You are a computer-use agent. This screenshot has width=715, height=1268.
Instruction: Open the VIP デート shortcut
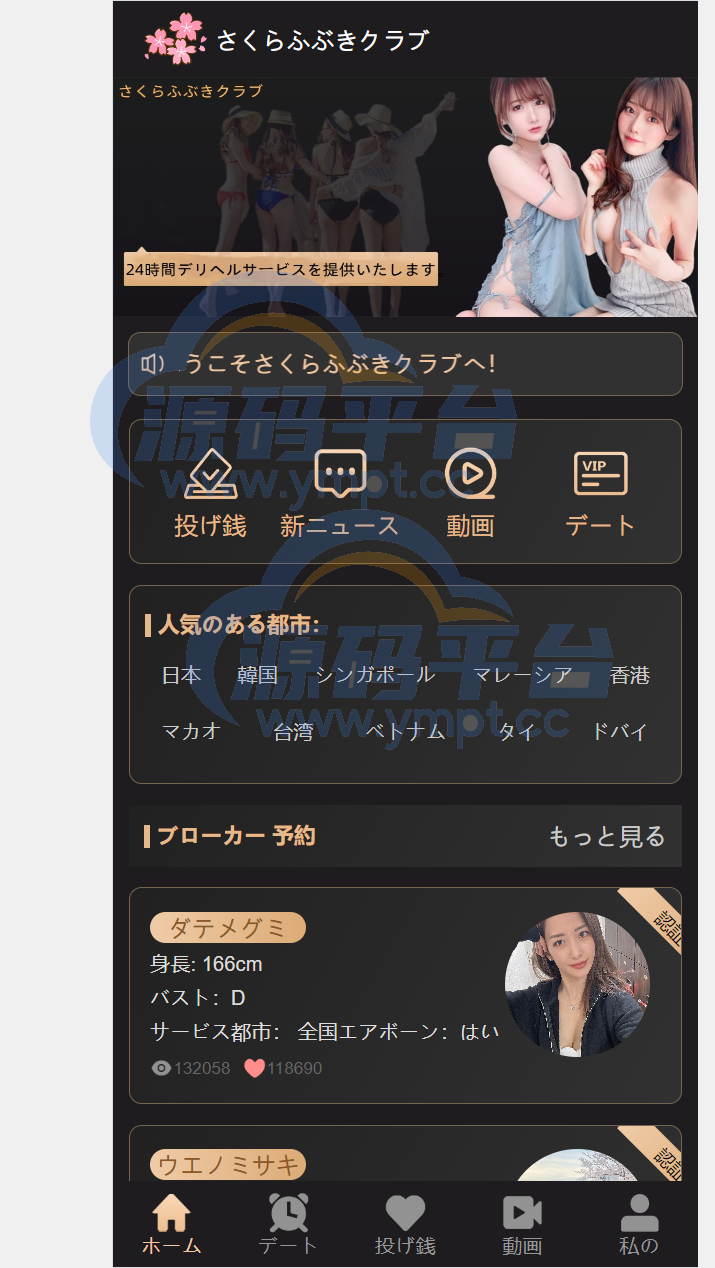click(x=600, y=492)
